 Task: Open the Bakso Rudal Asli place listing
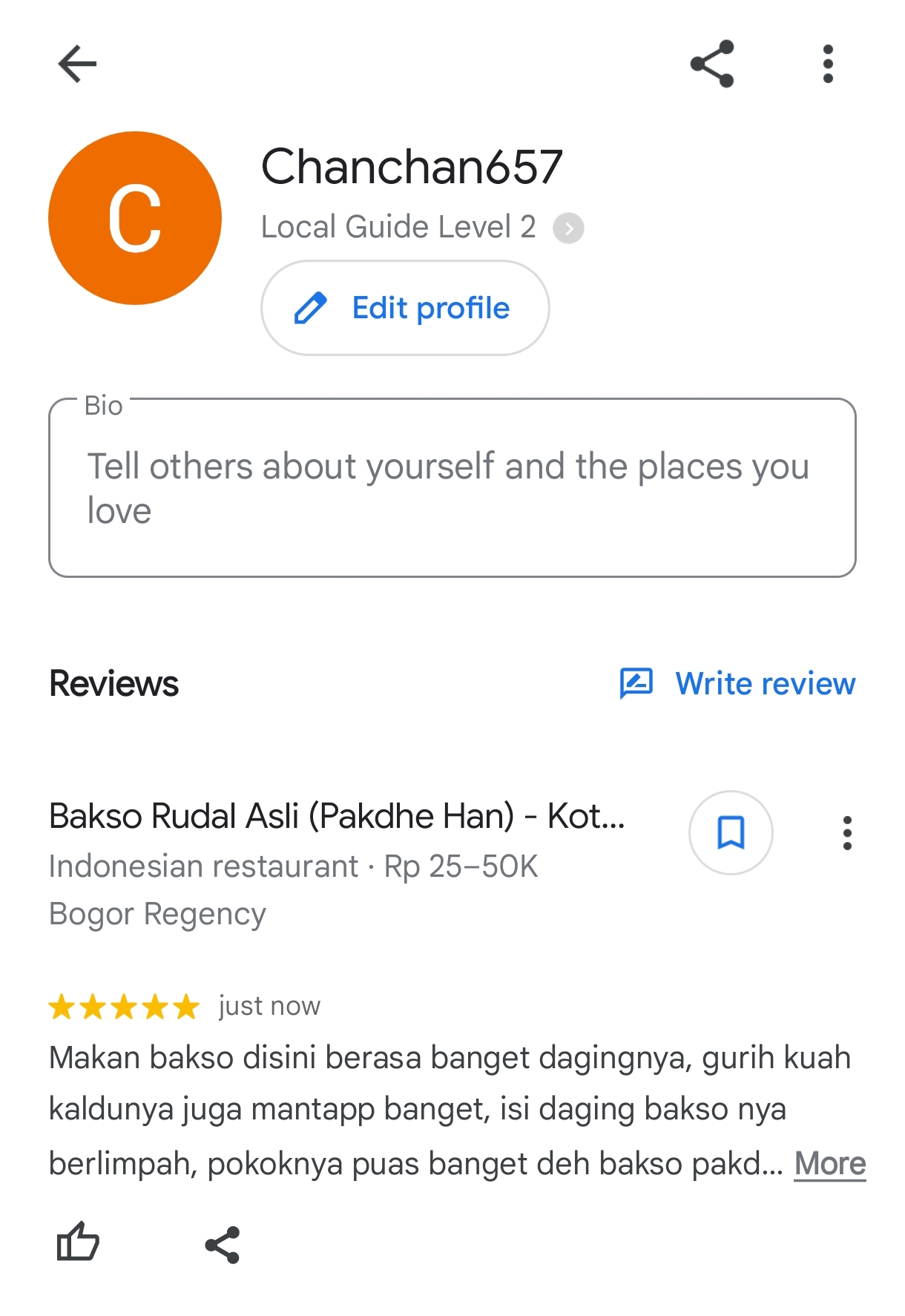(x=337, y=816)
